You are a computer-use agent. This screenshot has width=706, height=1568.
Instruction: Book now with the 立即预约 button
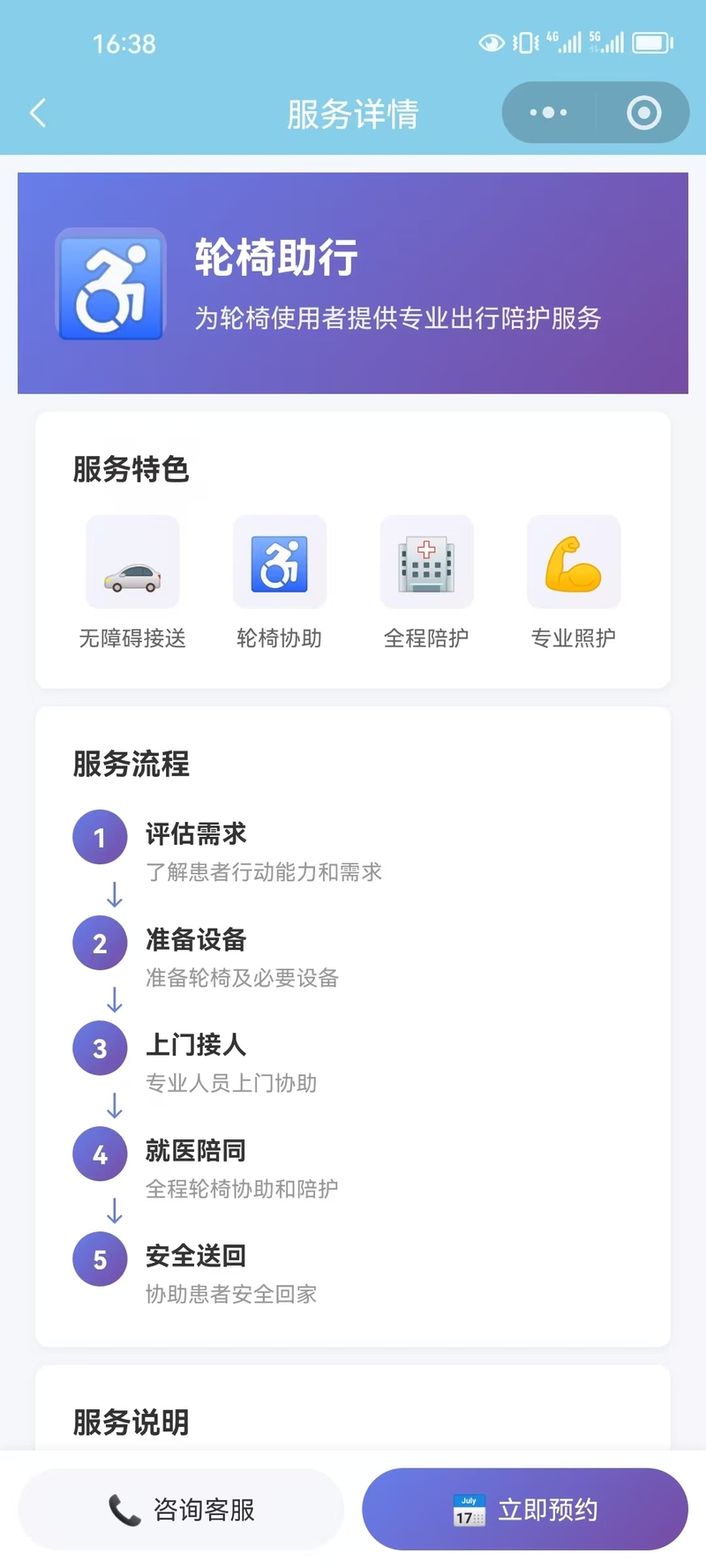pos(525,1510)
